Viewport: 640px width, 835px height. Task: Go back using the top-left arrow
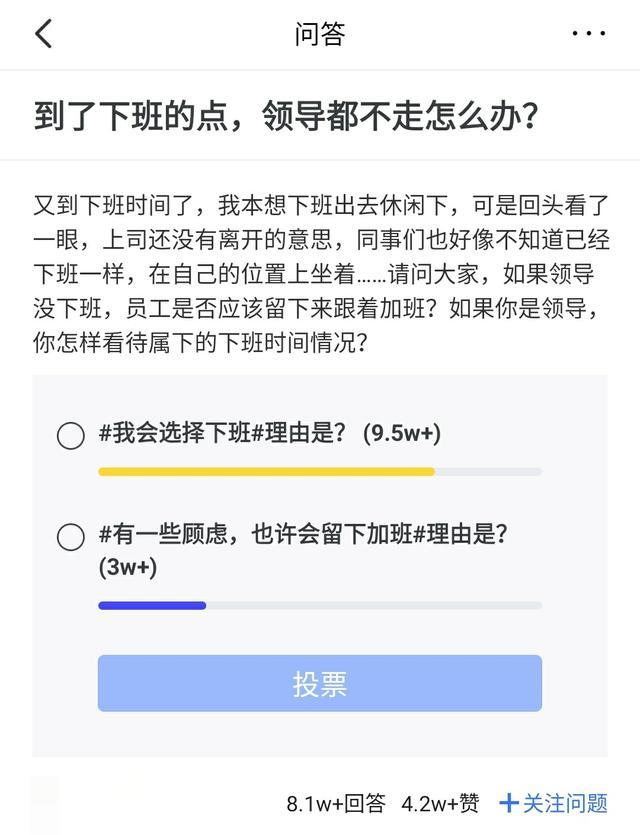click(x=43, y=34)
